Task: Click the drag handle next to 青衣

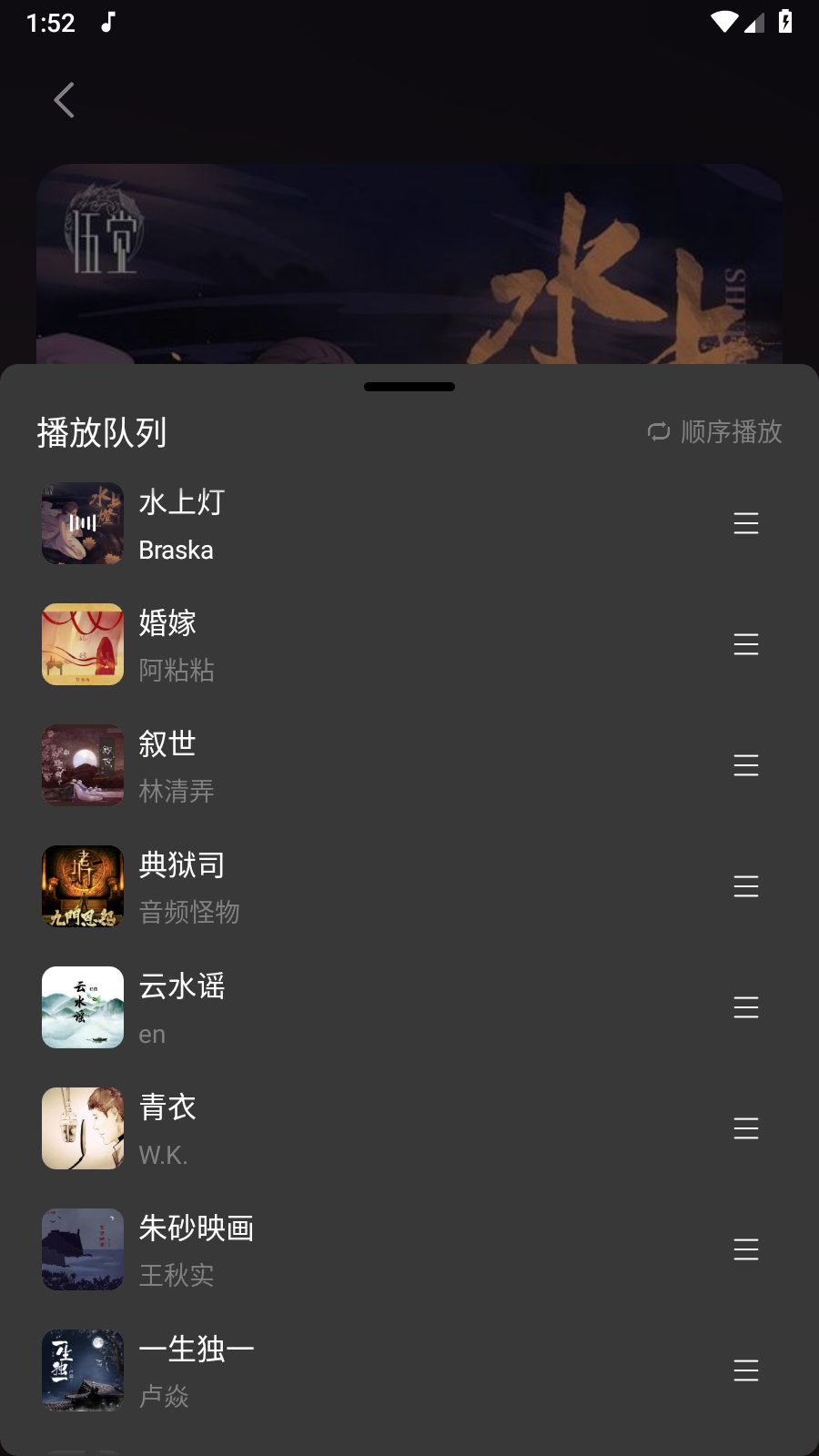Action: pyautogui.click(x=745, y=1128)
